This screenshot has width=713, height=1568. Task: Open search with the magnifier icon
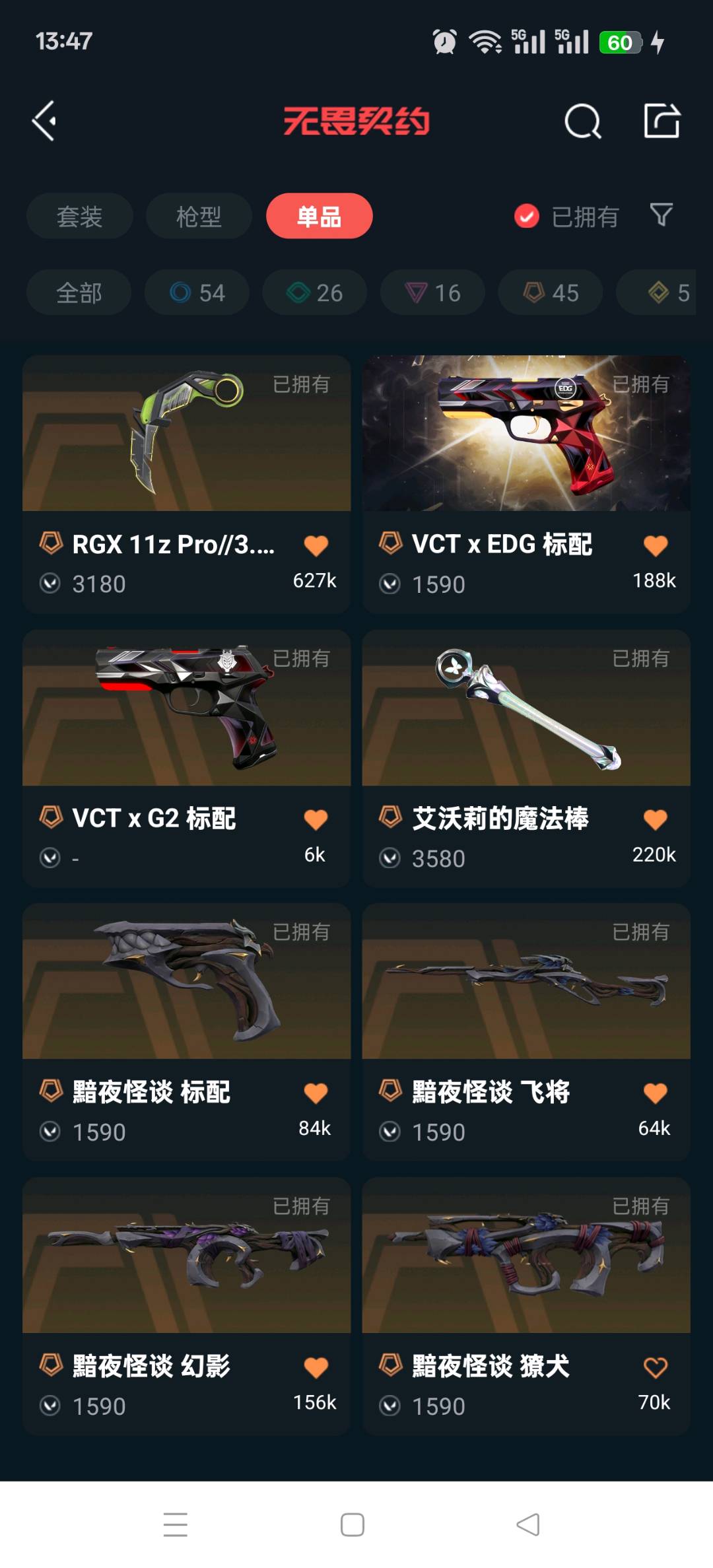coord(582,121)
